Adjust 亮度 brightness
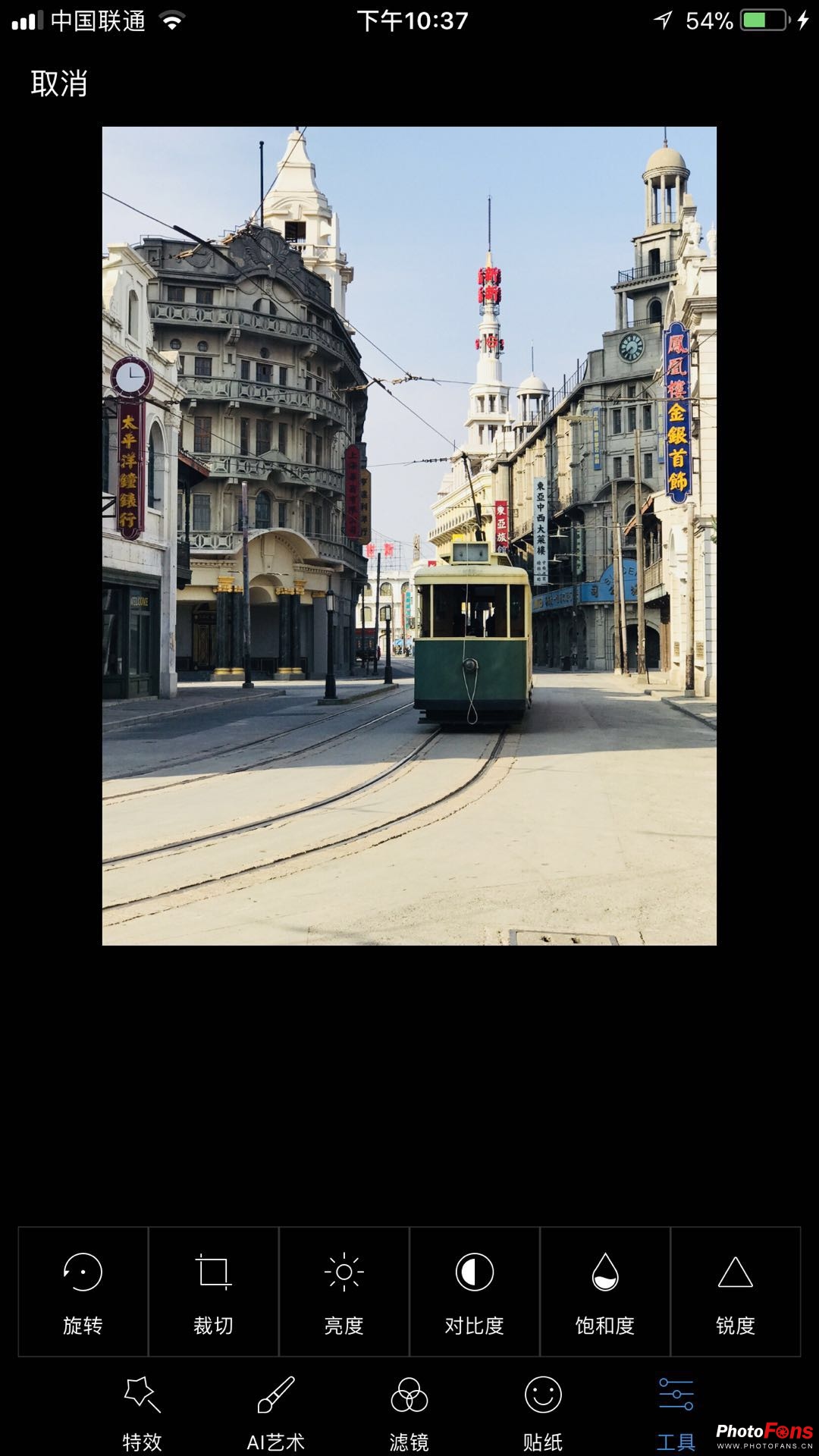 [x=344, y=1291]
